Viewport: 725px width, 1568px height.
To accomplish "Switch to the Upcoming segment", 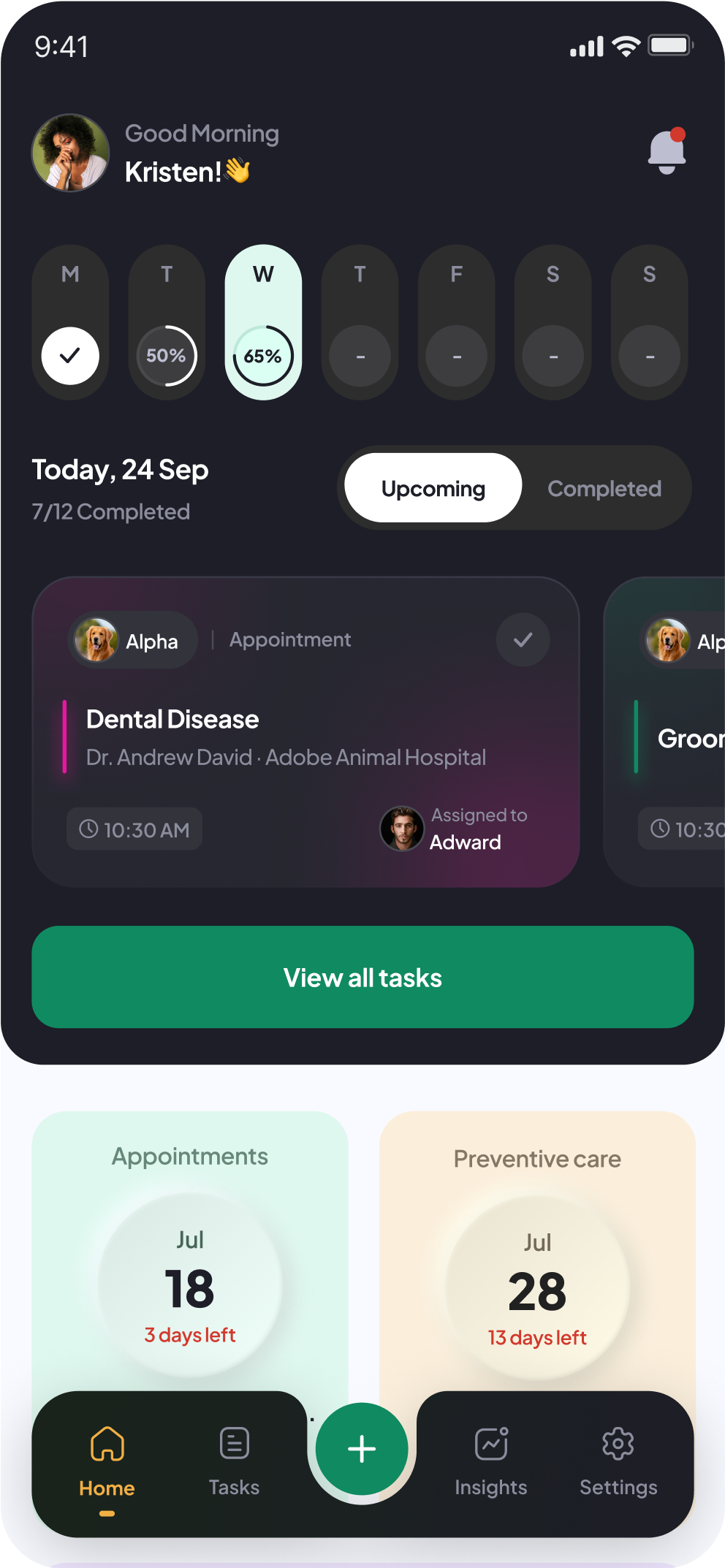I will [433, 488].
